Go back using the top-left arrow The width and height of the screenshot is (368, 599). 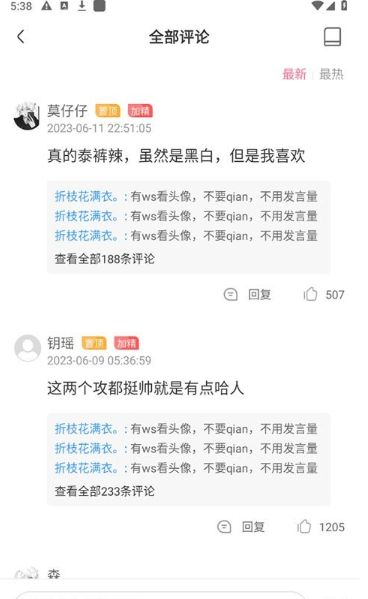pyautogui.click(x=21, y=37)
